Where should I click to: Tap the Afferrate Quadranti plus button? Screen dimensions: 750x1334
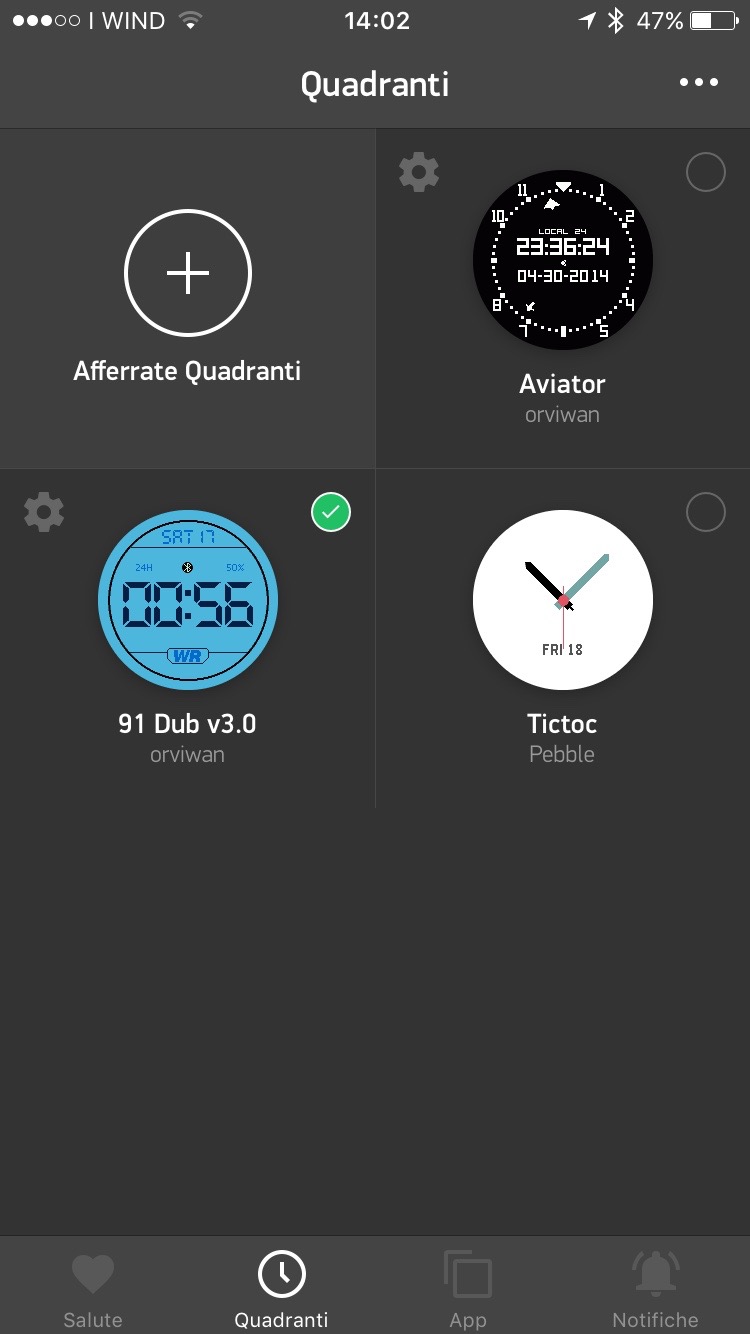pos(188,273)
